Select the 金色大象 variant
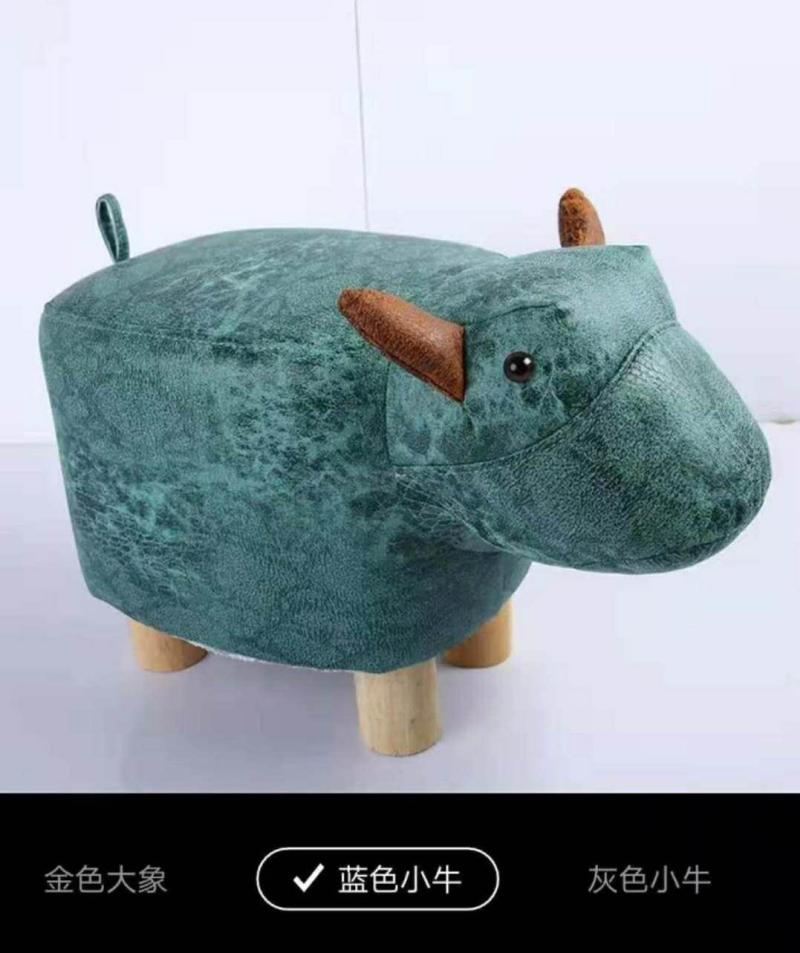Screen dimensions: 800x953 [x=105, y=880]
